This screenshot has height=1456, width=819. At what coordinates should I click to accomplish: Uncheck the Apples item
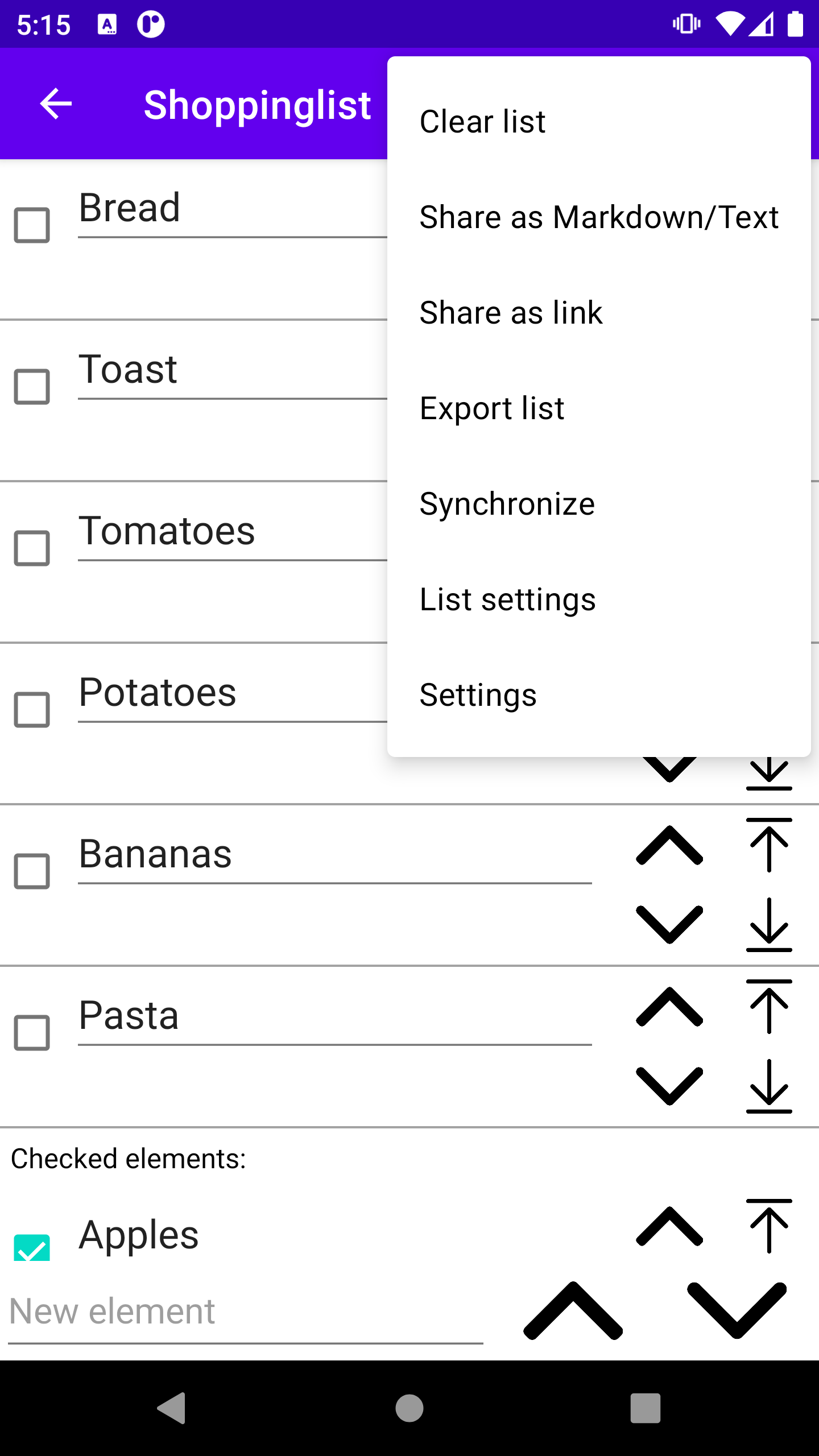[x=32, y=1248]
